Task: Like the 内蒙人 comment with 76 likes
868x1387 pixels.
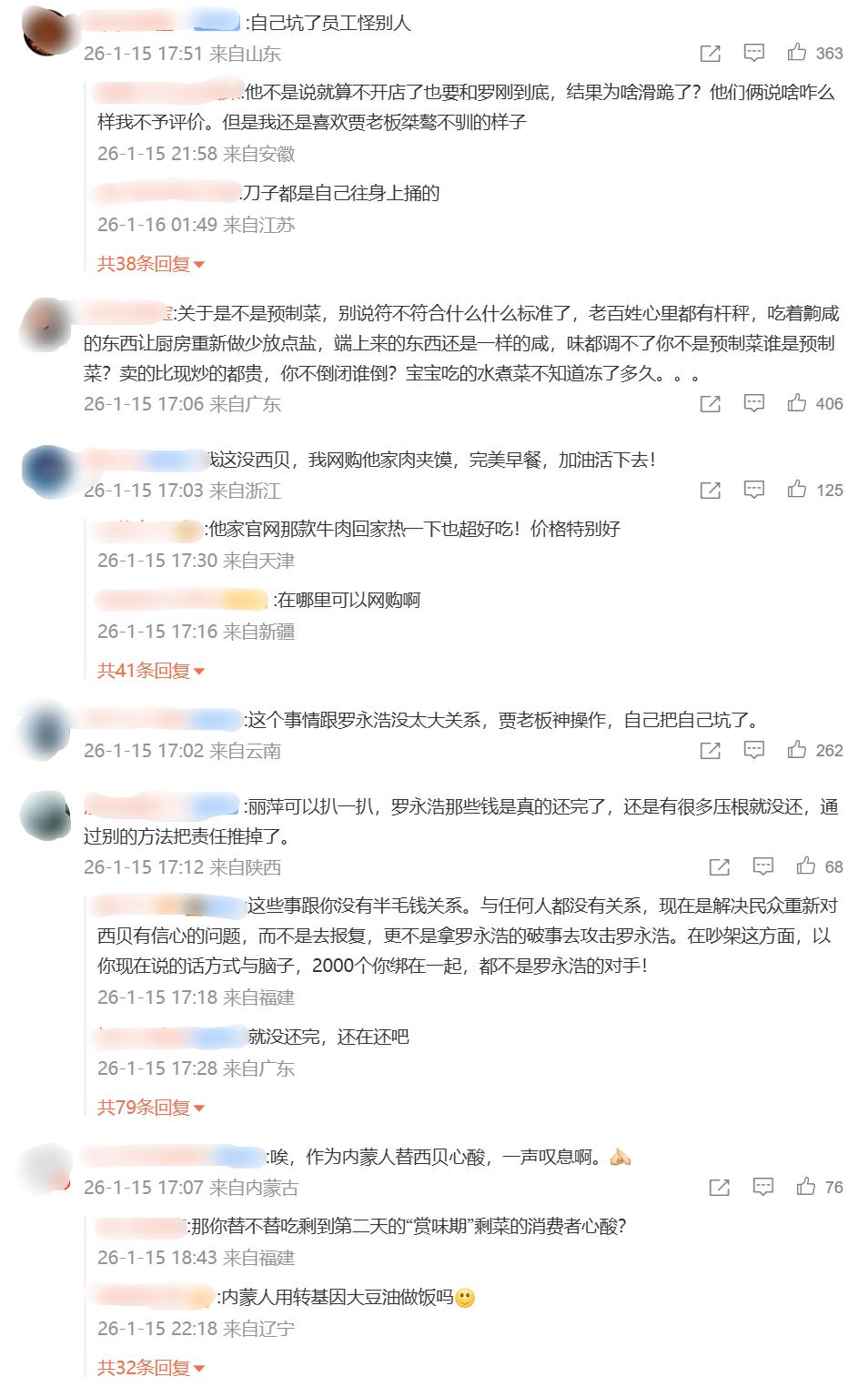Action: (806, 1187)
